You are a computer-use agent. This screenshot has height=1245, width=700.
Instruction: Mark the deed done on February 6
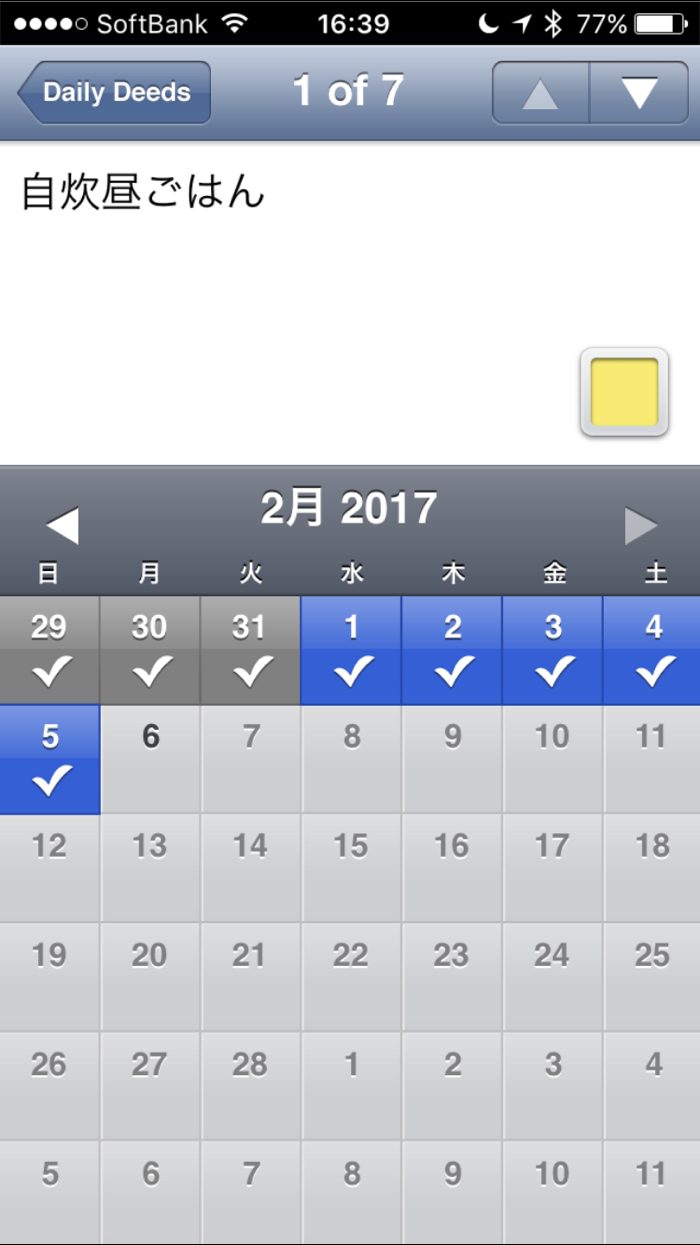[x=150, y=760]
